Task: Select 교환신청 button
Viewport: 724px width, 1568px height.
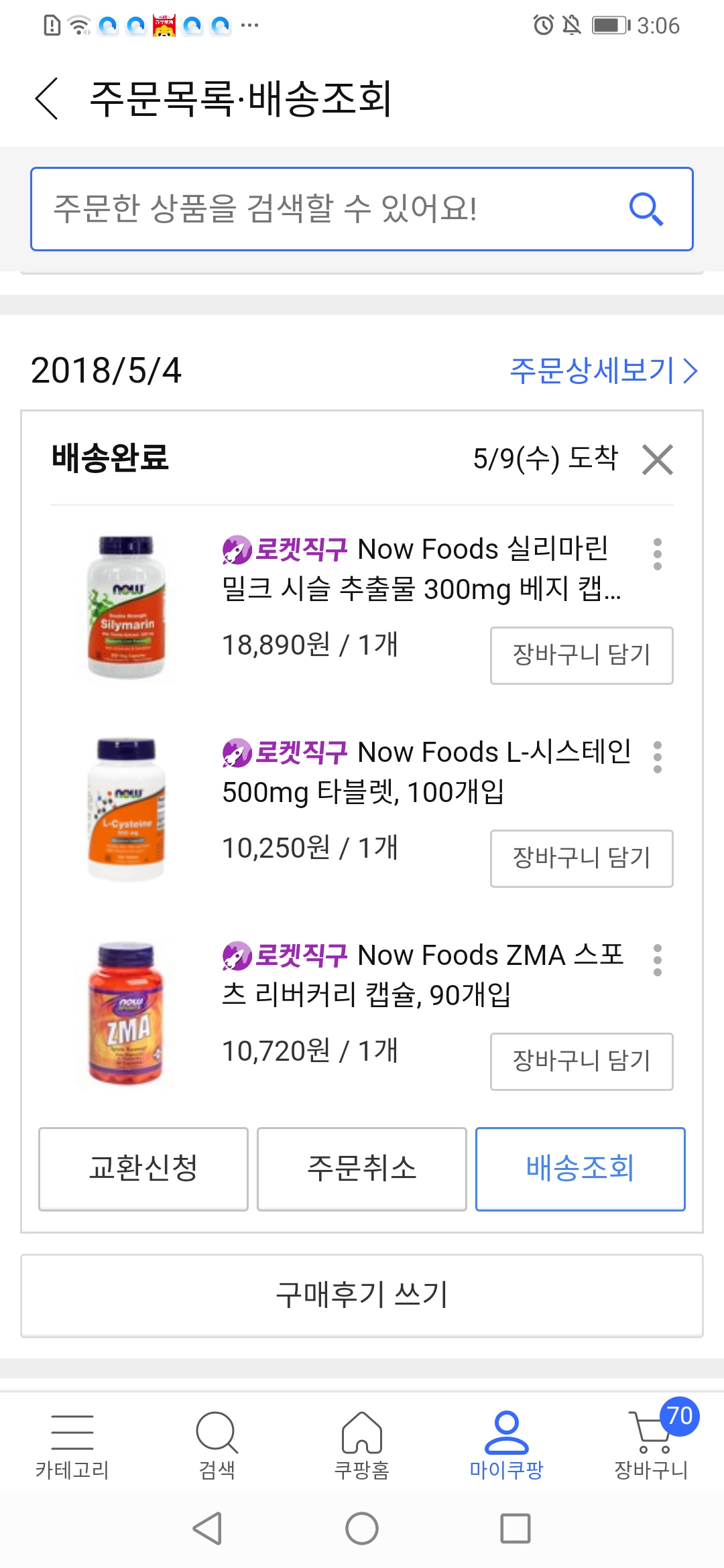Action: (143, 1169)
